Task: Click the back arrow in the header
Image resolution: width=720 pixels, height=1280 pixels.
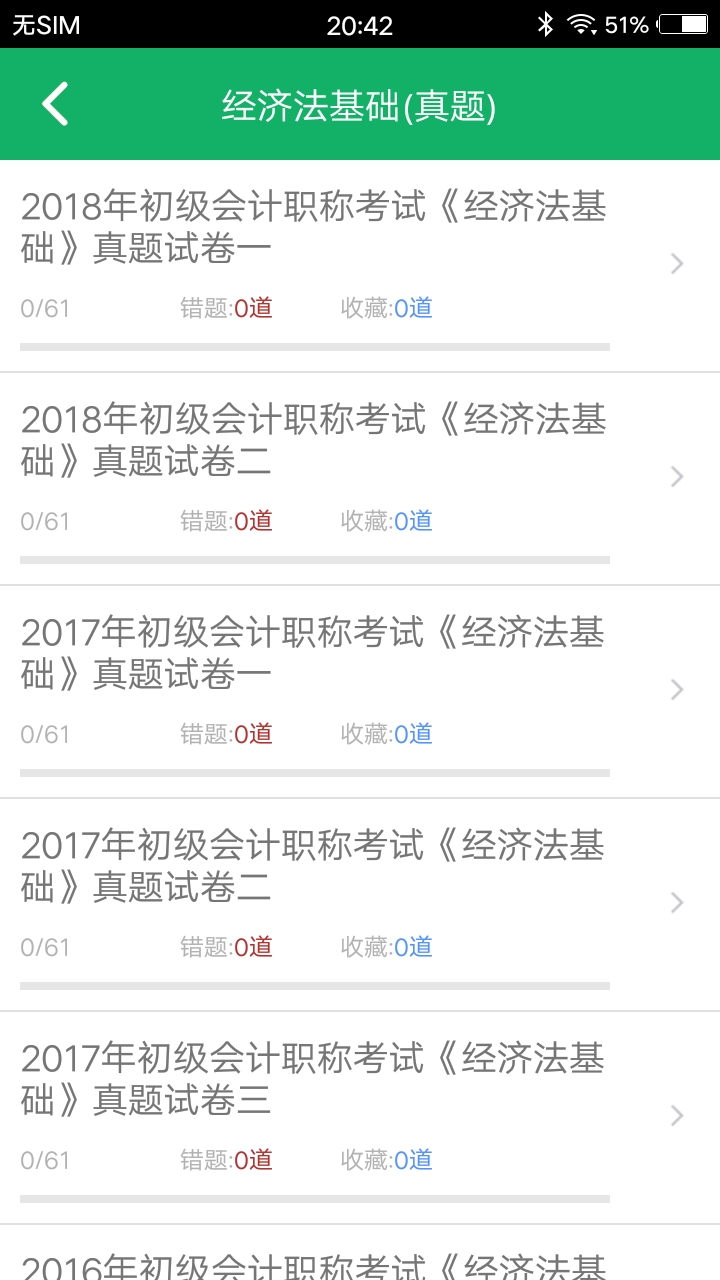Action: tap(55, 104)
